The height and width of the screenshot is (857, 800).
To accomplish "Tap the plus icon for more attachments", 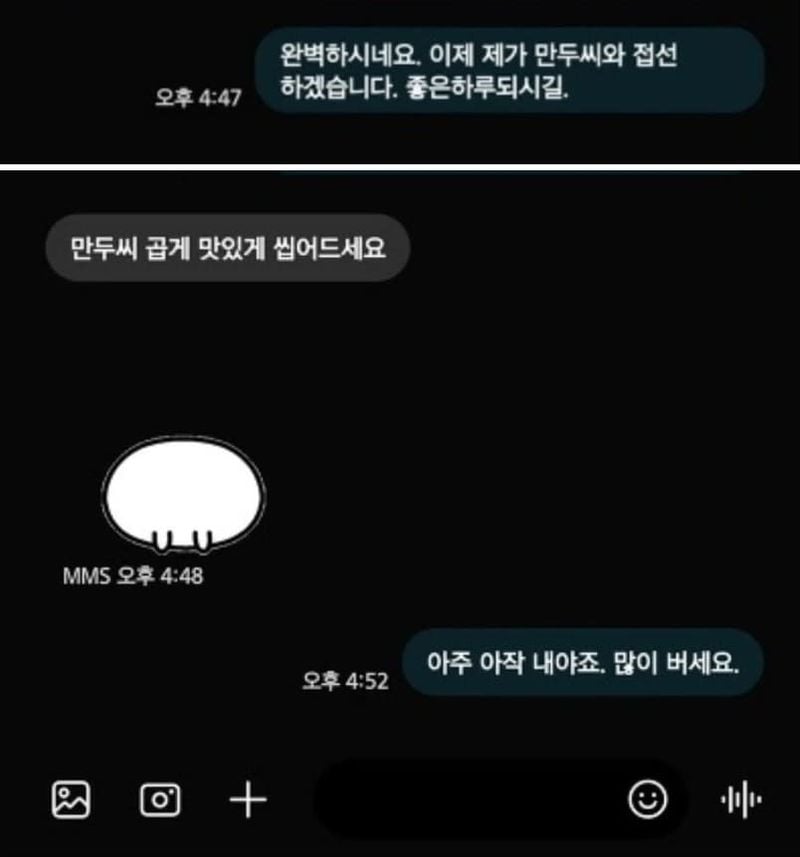I will click(x=248, y=799).
